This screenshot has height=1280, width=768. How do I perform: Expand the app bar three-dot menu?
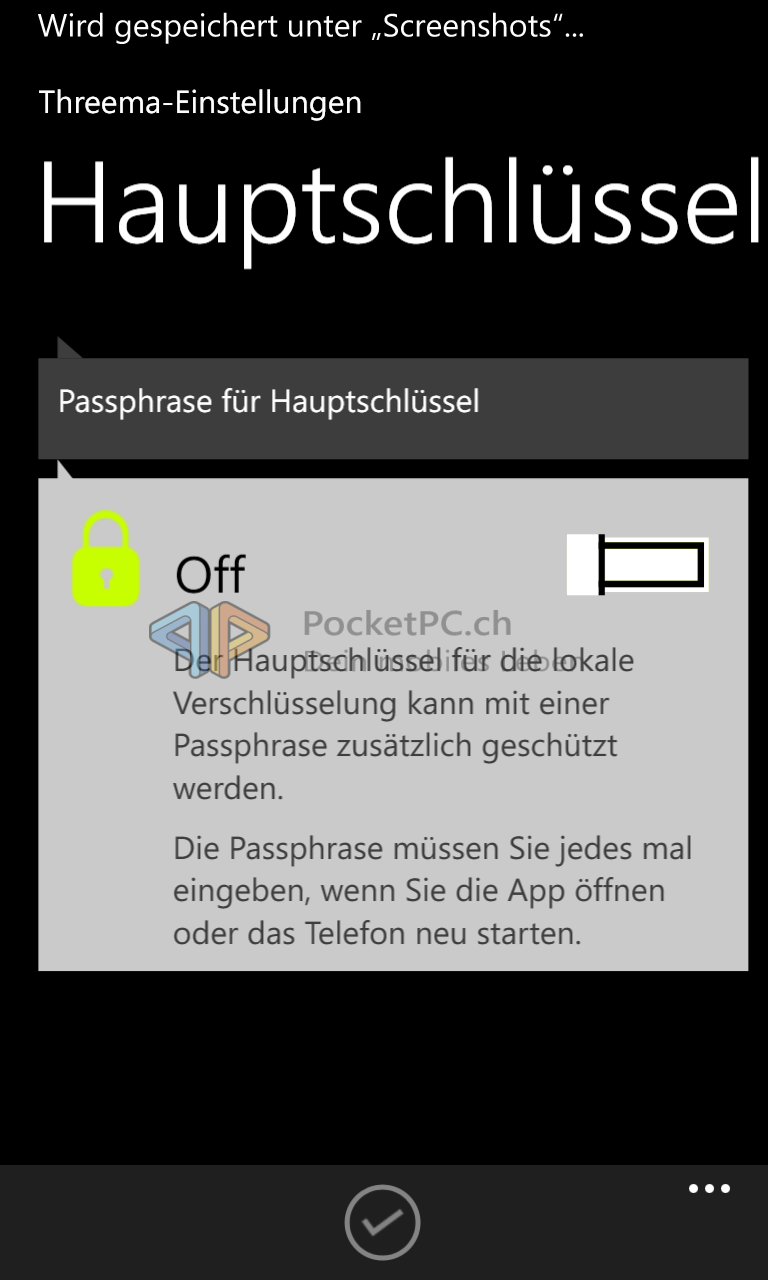click(x=709, y=1189)
